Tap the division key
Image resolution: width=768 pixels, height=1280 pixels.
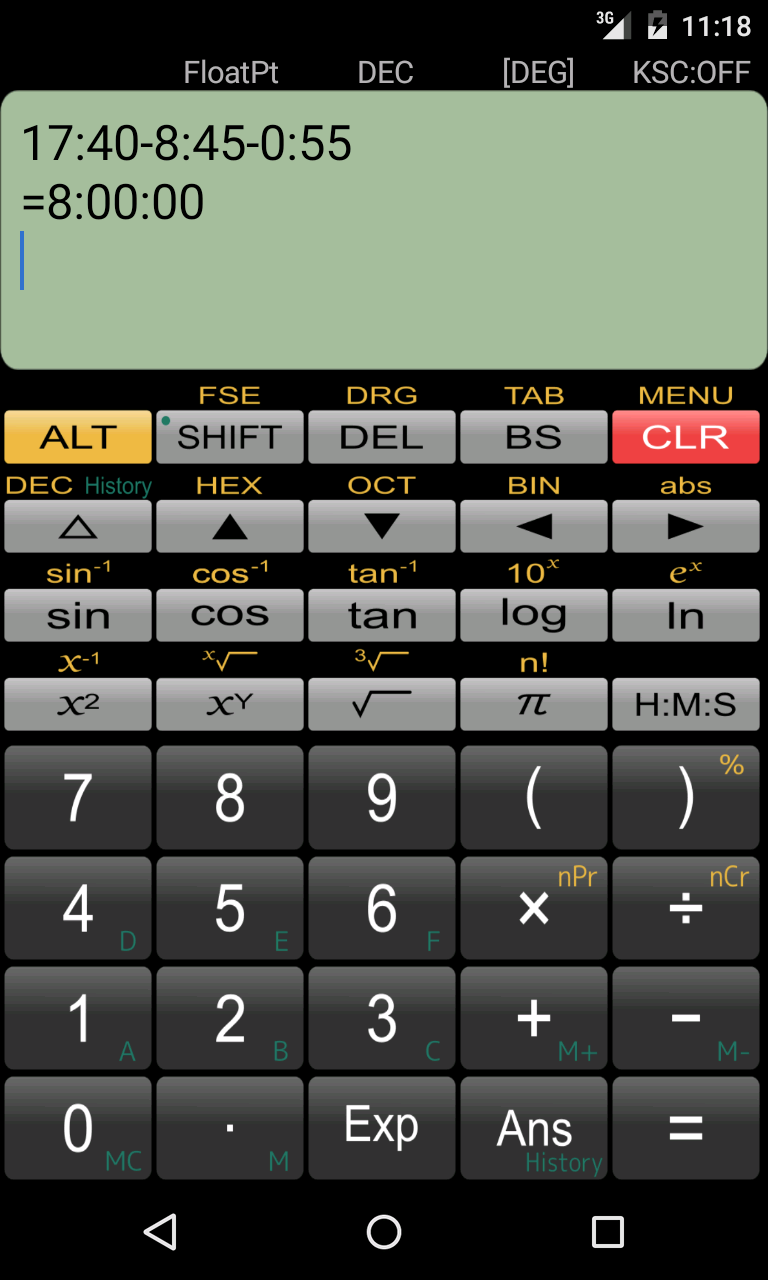[686, 908]
